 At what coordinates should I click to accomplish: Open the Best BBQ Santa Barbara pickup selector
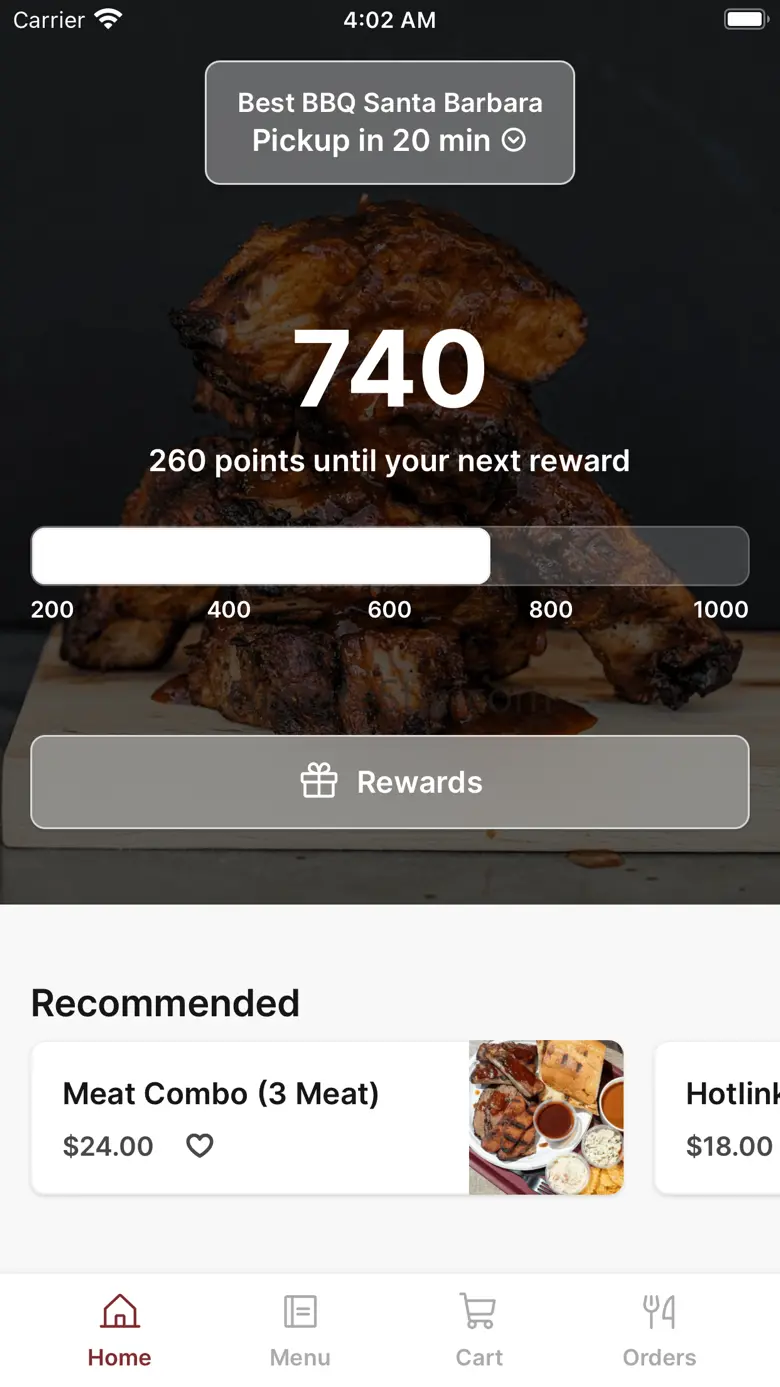click(x=390, y=123)
